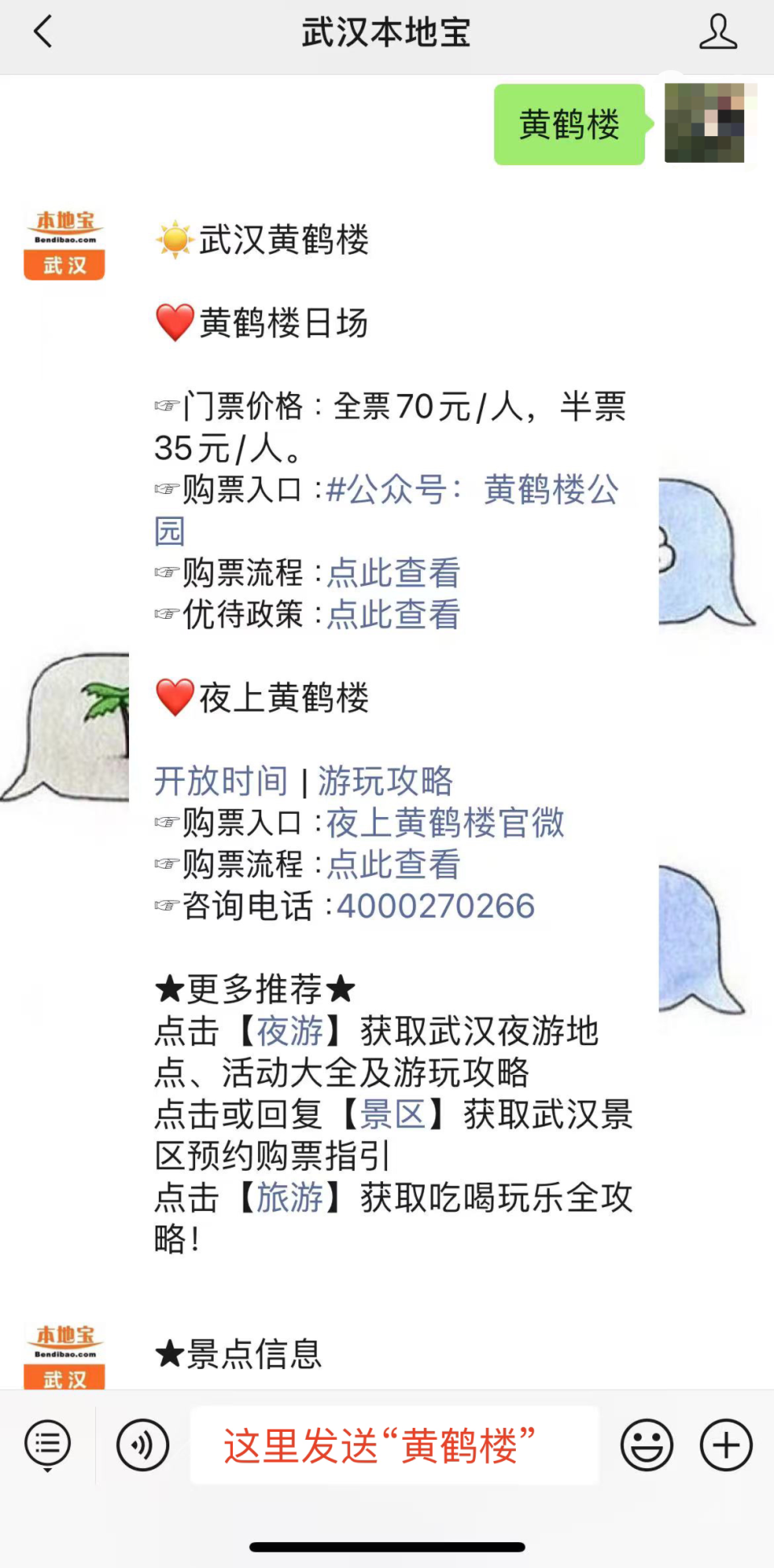The image size is (774, 1568).
Task: Open the 游玩攻略 link
Action: tap(385, 782)
